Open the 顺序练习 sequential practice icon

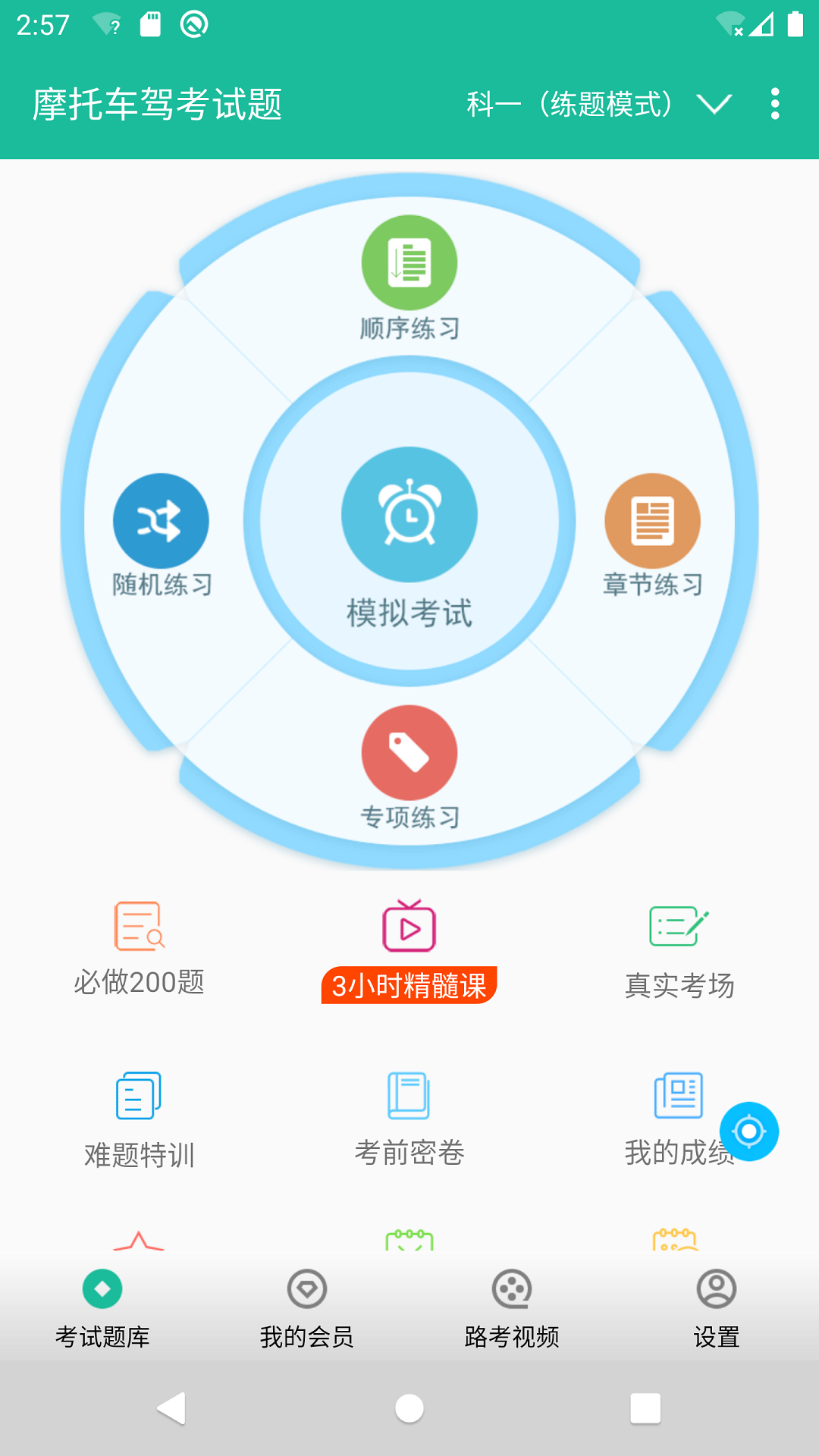click(409, 262)
